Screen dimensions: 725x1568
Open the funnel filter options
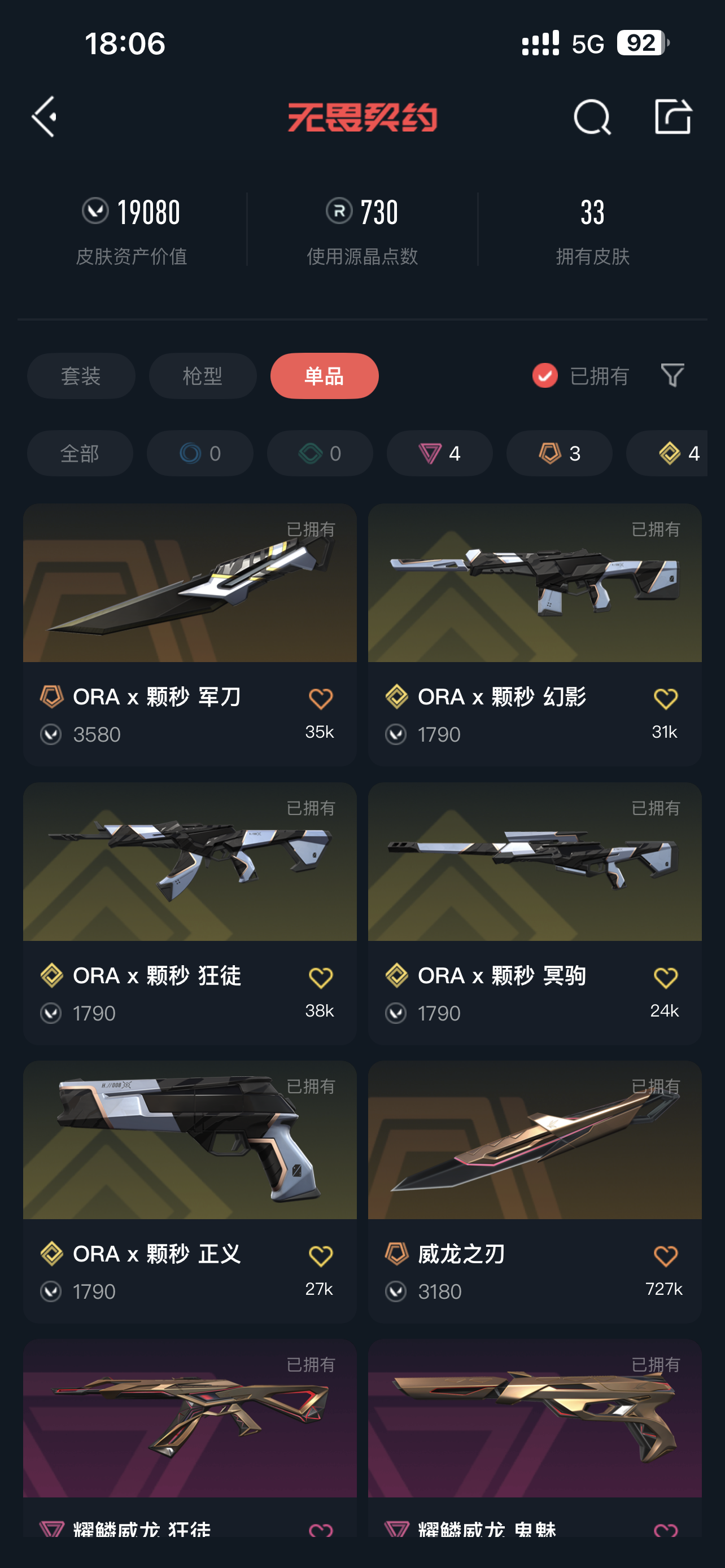(672, 375)
